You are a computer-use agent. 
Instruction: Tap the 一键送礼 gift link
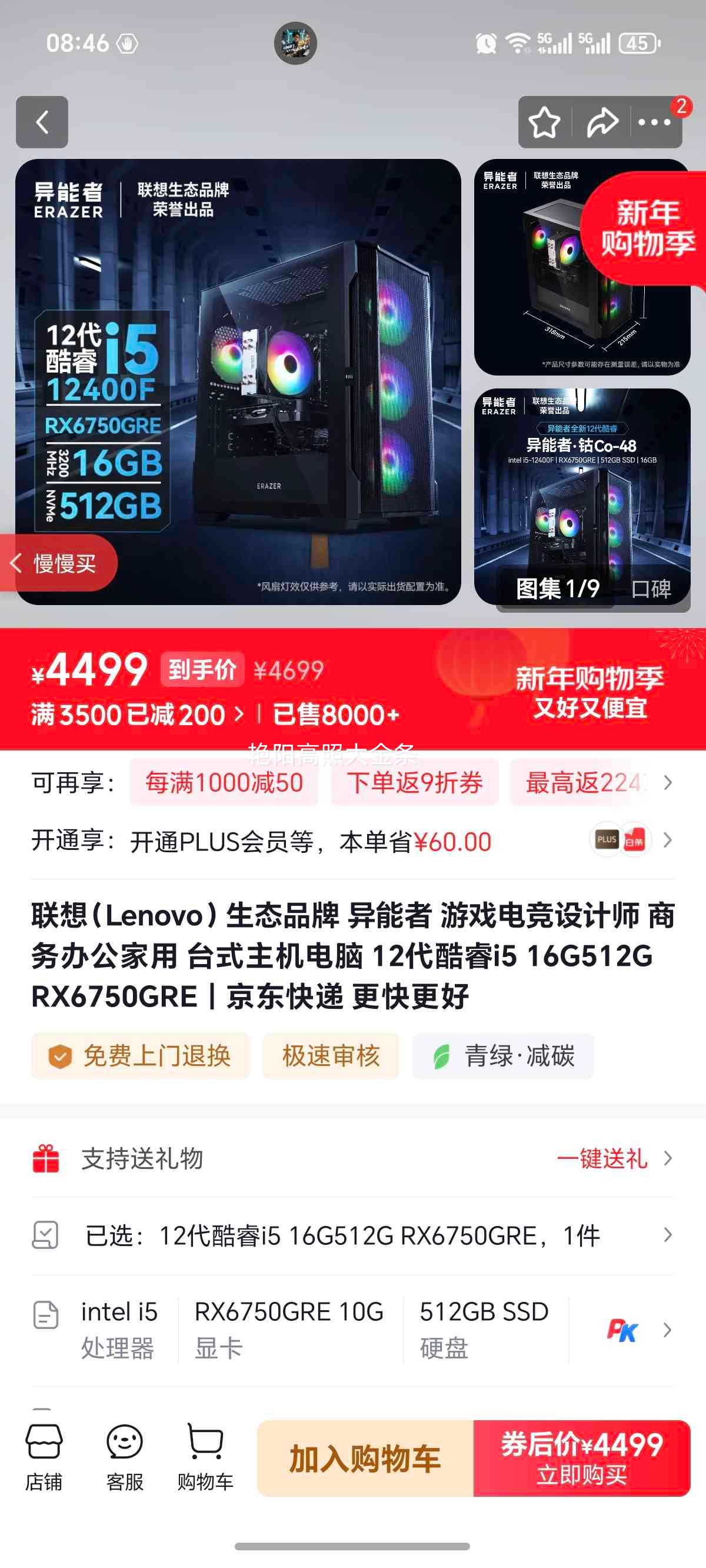pos(602,1159)
